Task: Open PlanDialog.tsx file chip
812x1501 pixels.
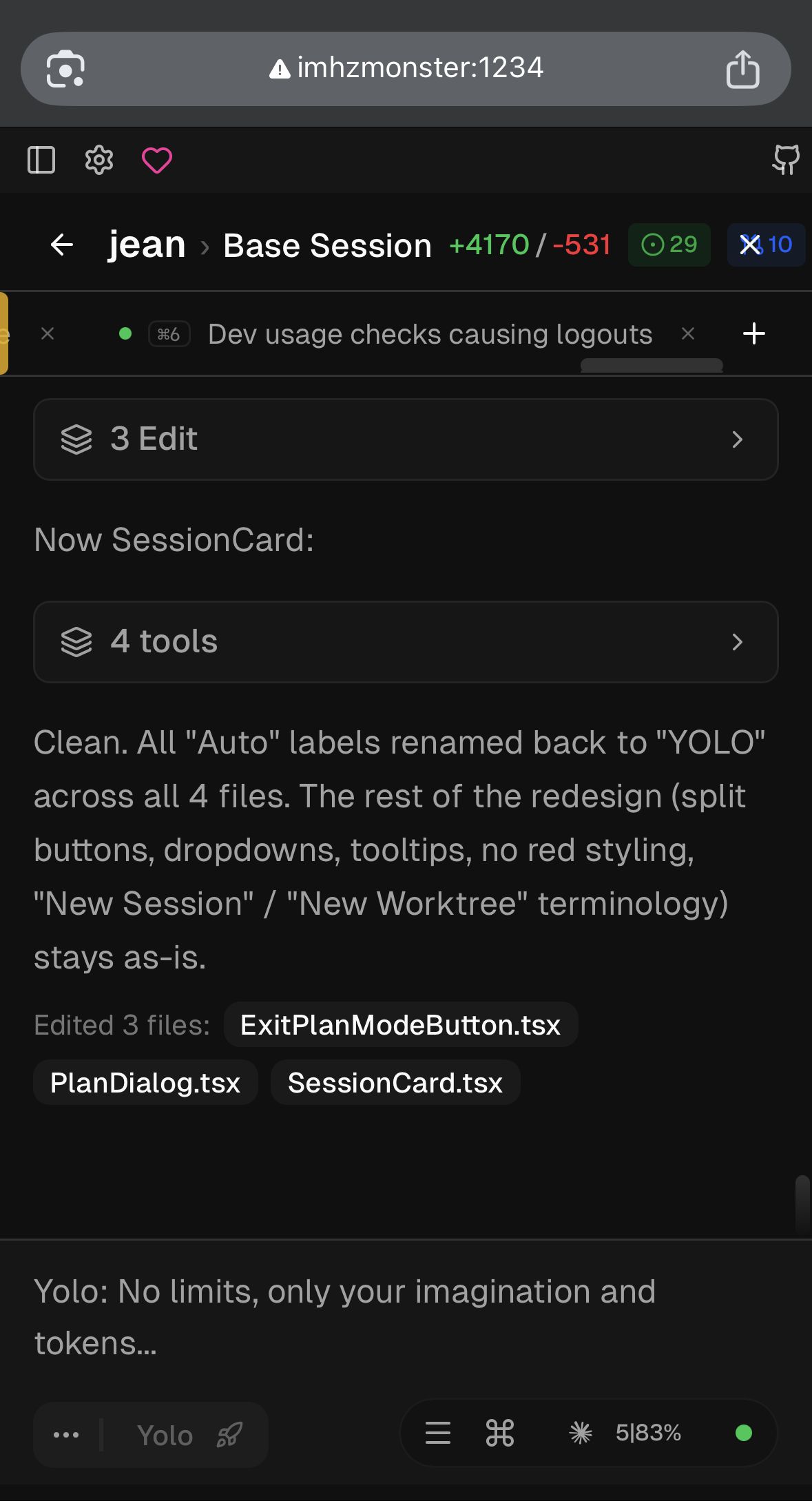Action: click(x=145, y=1083)
